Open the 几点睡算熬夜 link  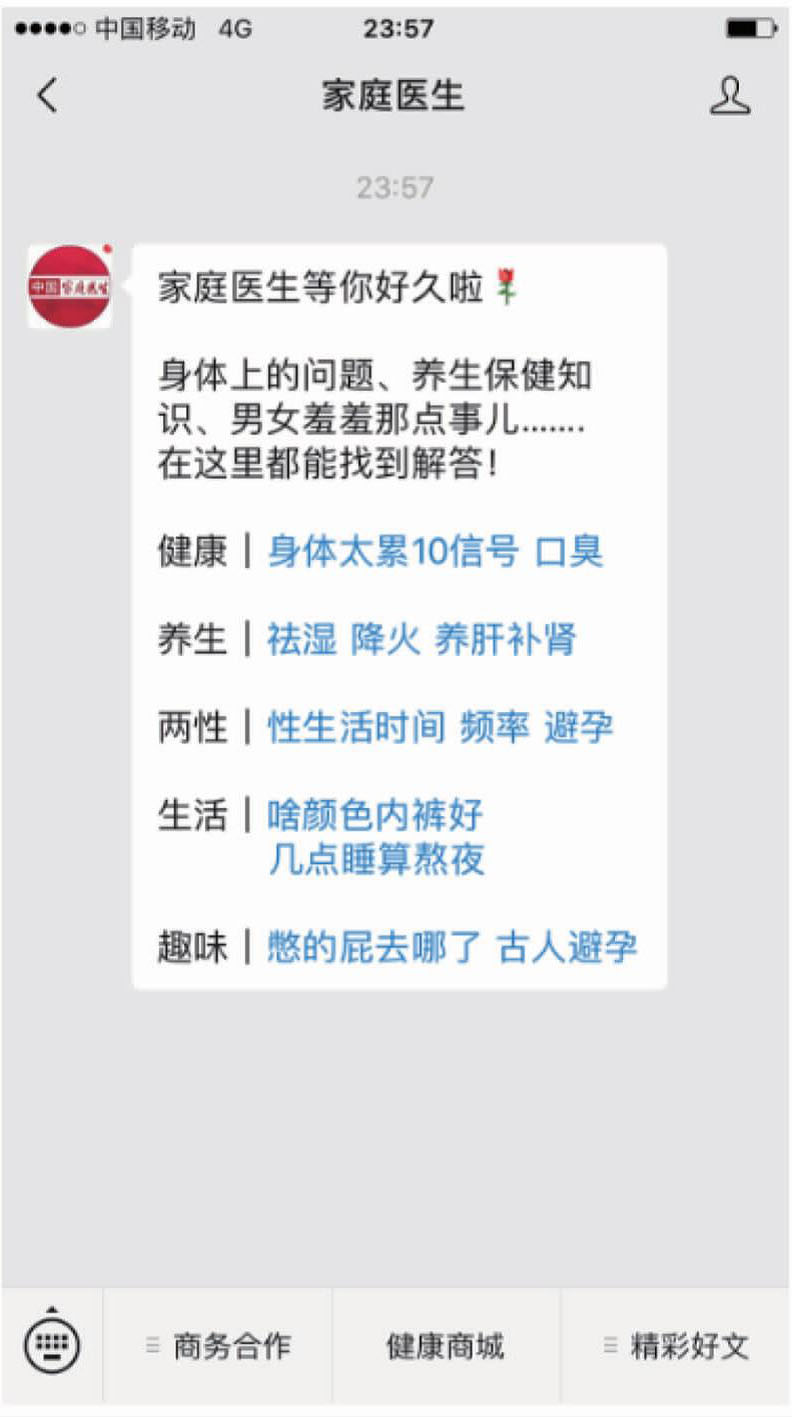[376, 859]
